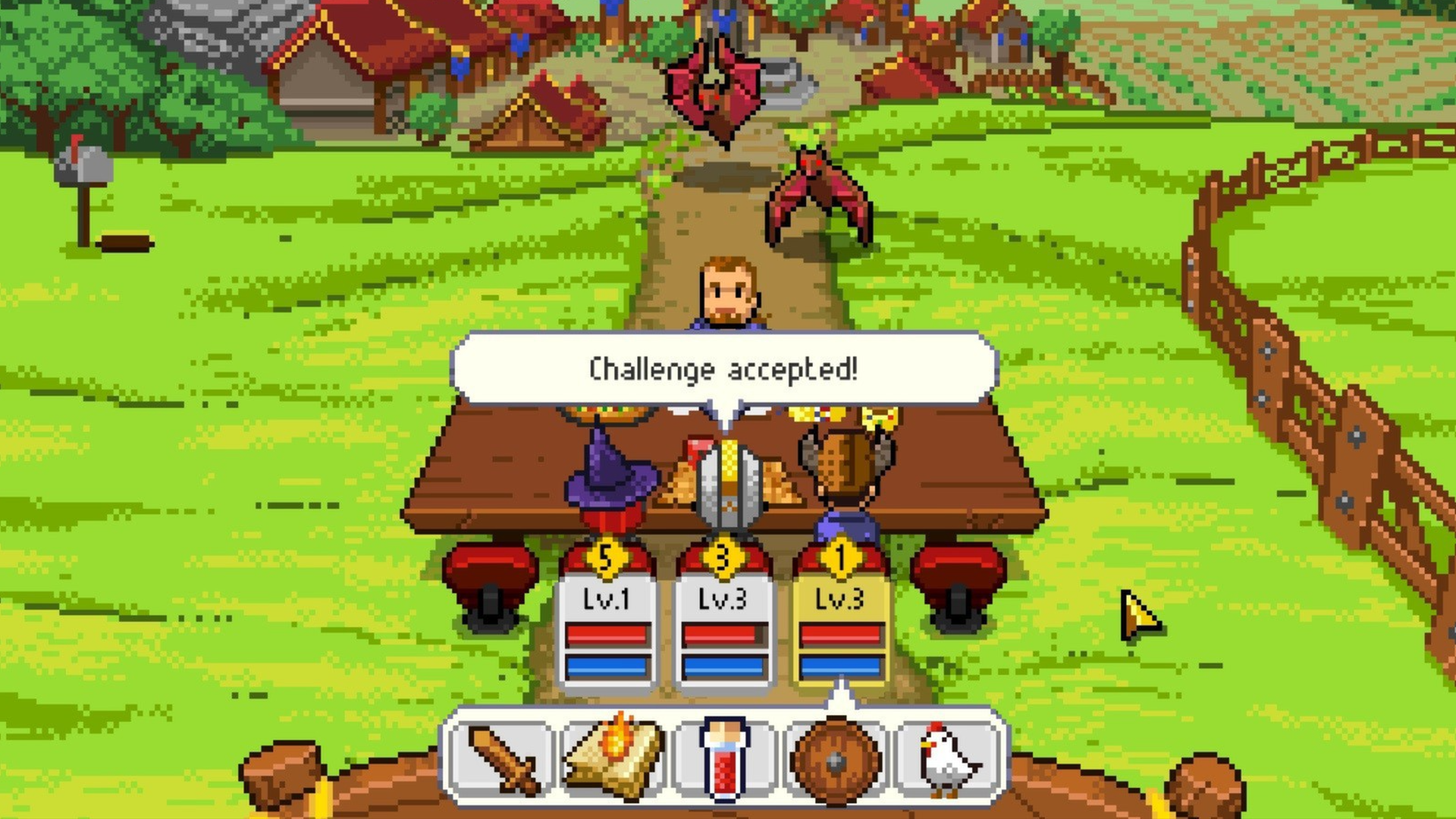1456x819 pixels.
Task: Defend with the round shield
Action: tap(836, 758)
